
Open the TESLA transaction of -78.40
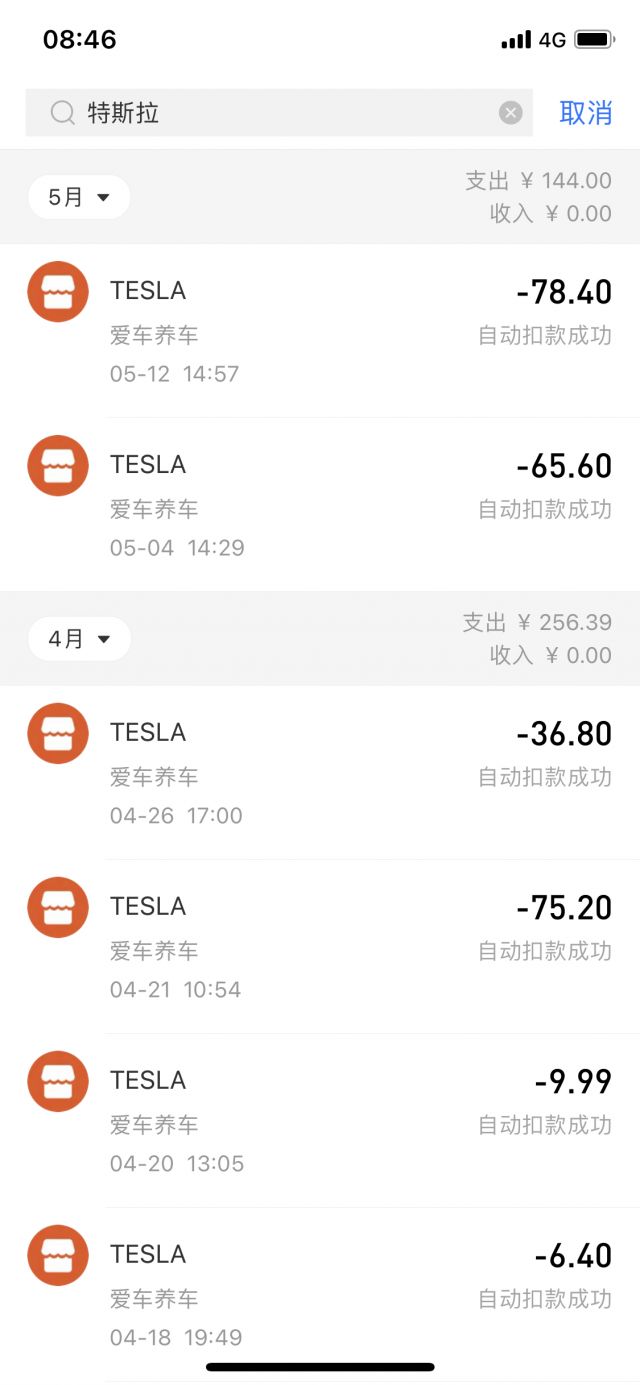point(320,331)
